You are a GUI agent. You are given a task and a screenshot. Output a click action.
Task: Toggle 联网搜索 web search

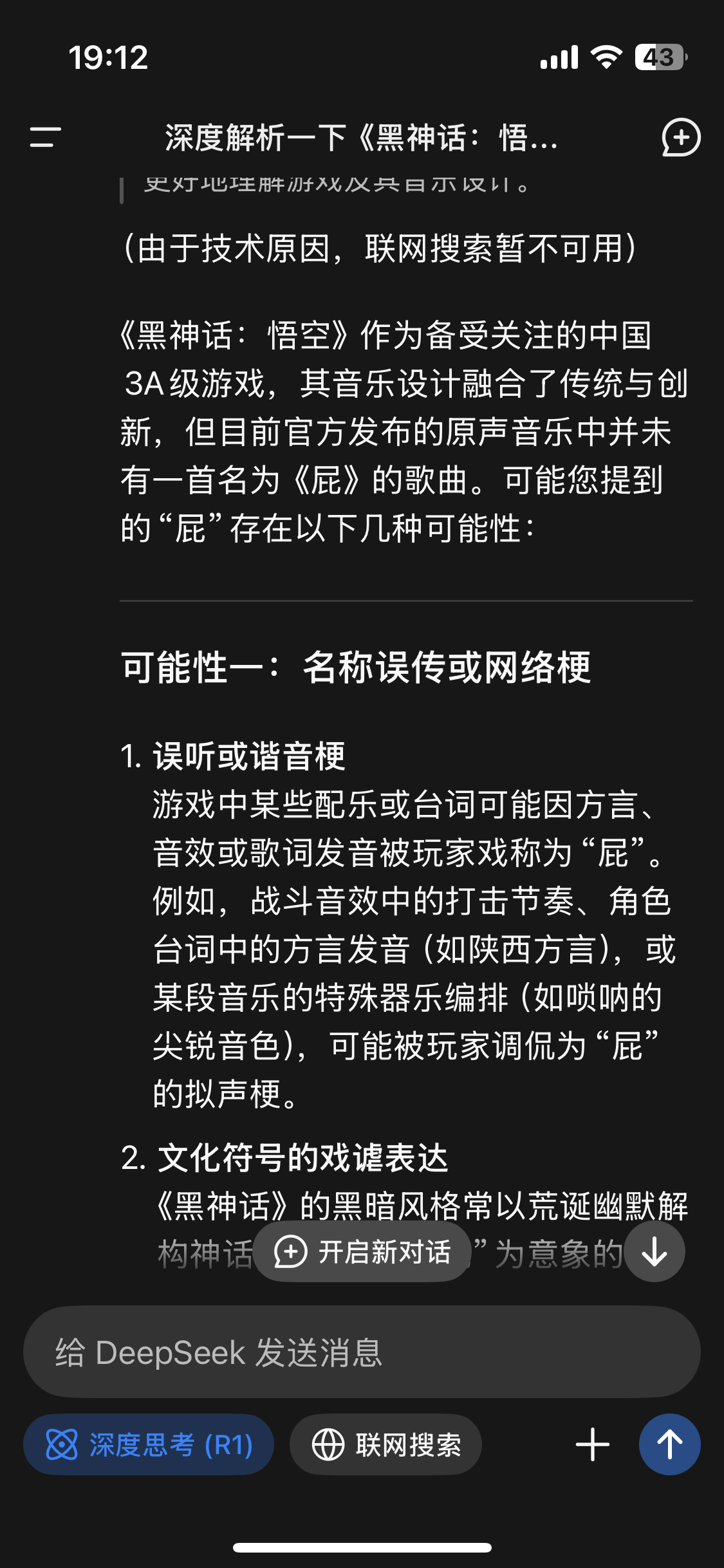[x=385, y=1445]
